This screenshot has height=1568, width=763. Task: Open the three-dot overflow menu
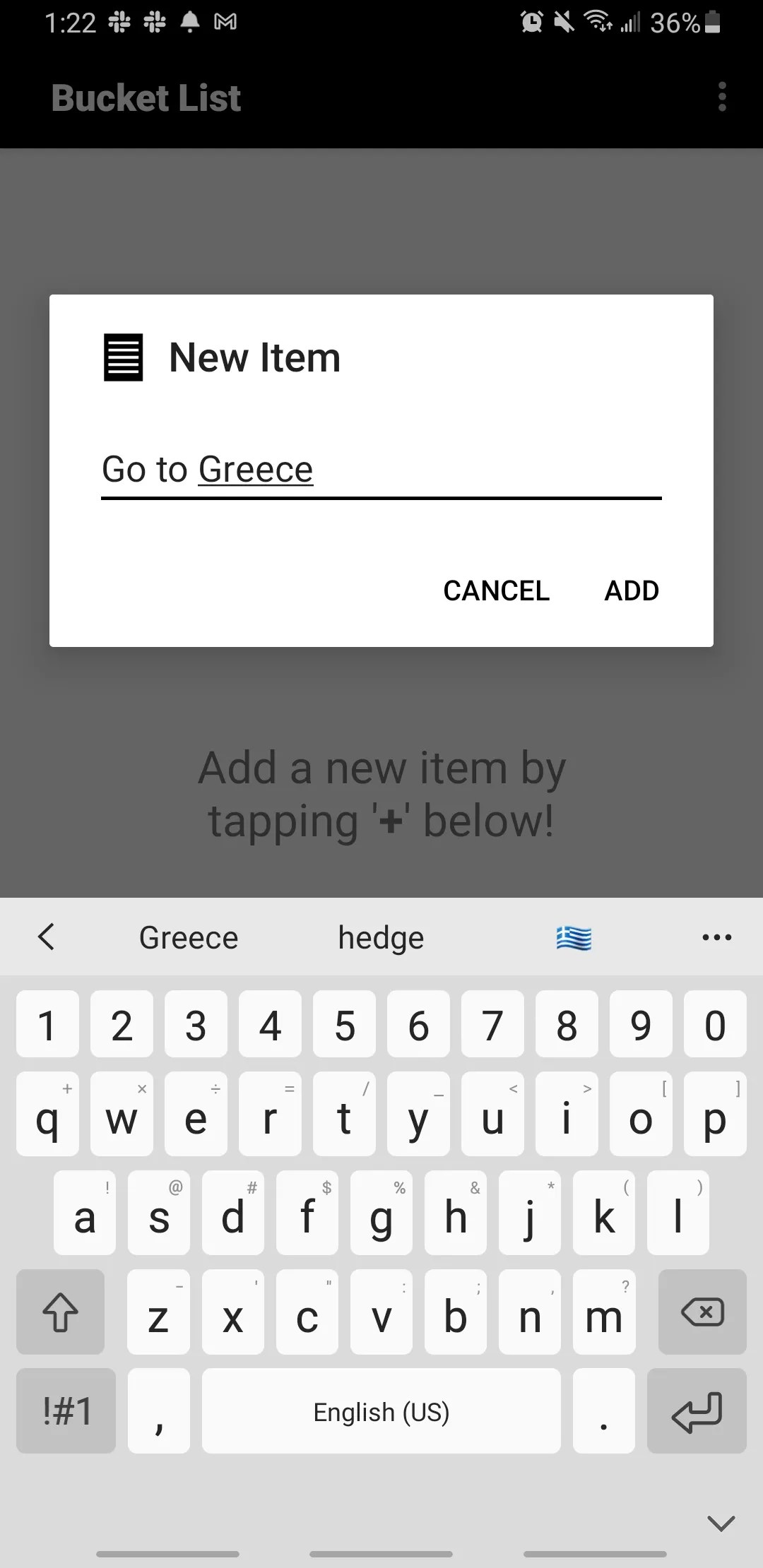[721, 97]
